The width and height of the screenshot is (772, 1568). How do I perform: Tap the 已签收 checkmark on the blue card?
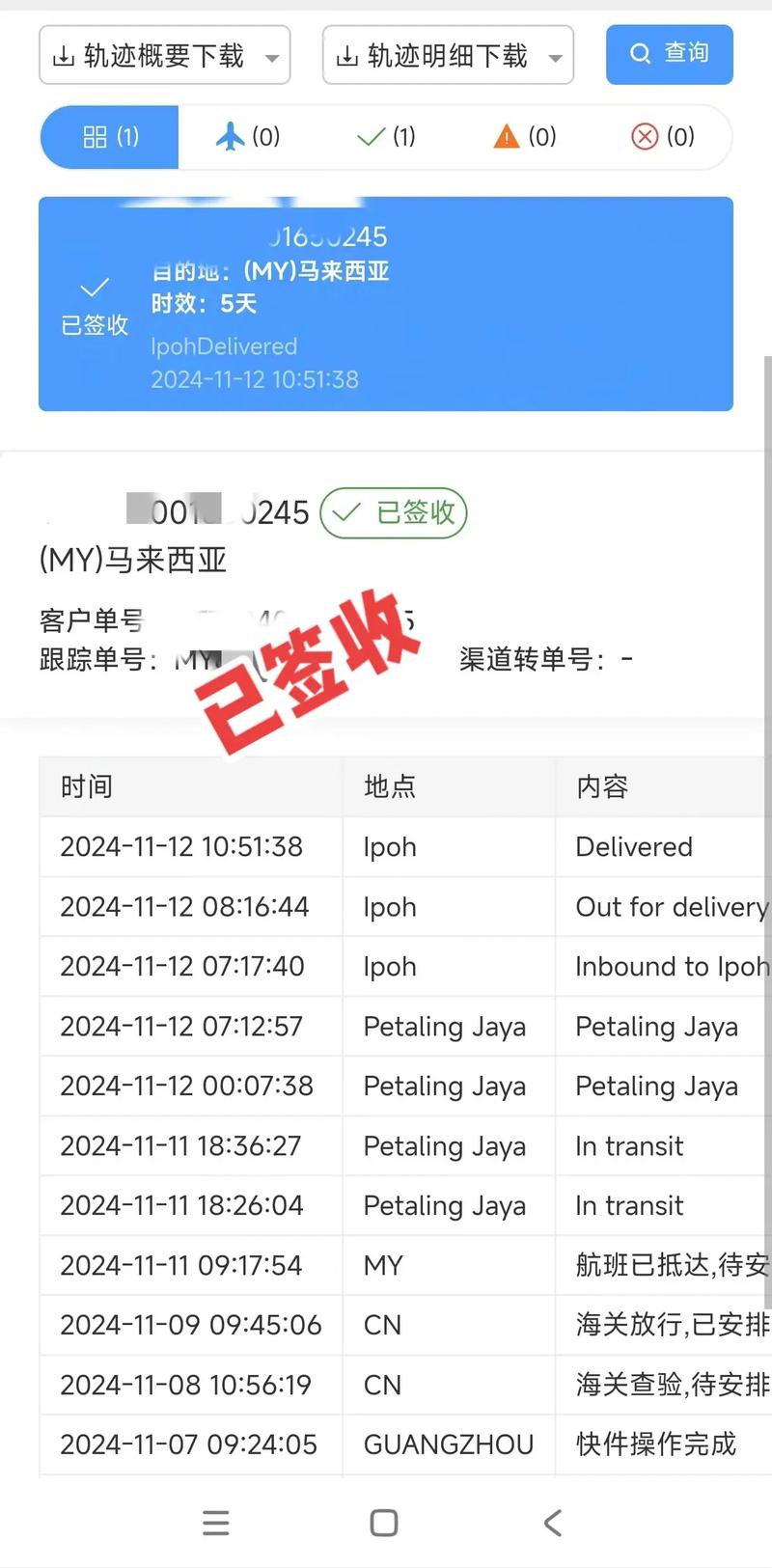(x=94, y=288)
